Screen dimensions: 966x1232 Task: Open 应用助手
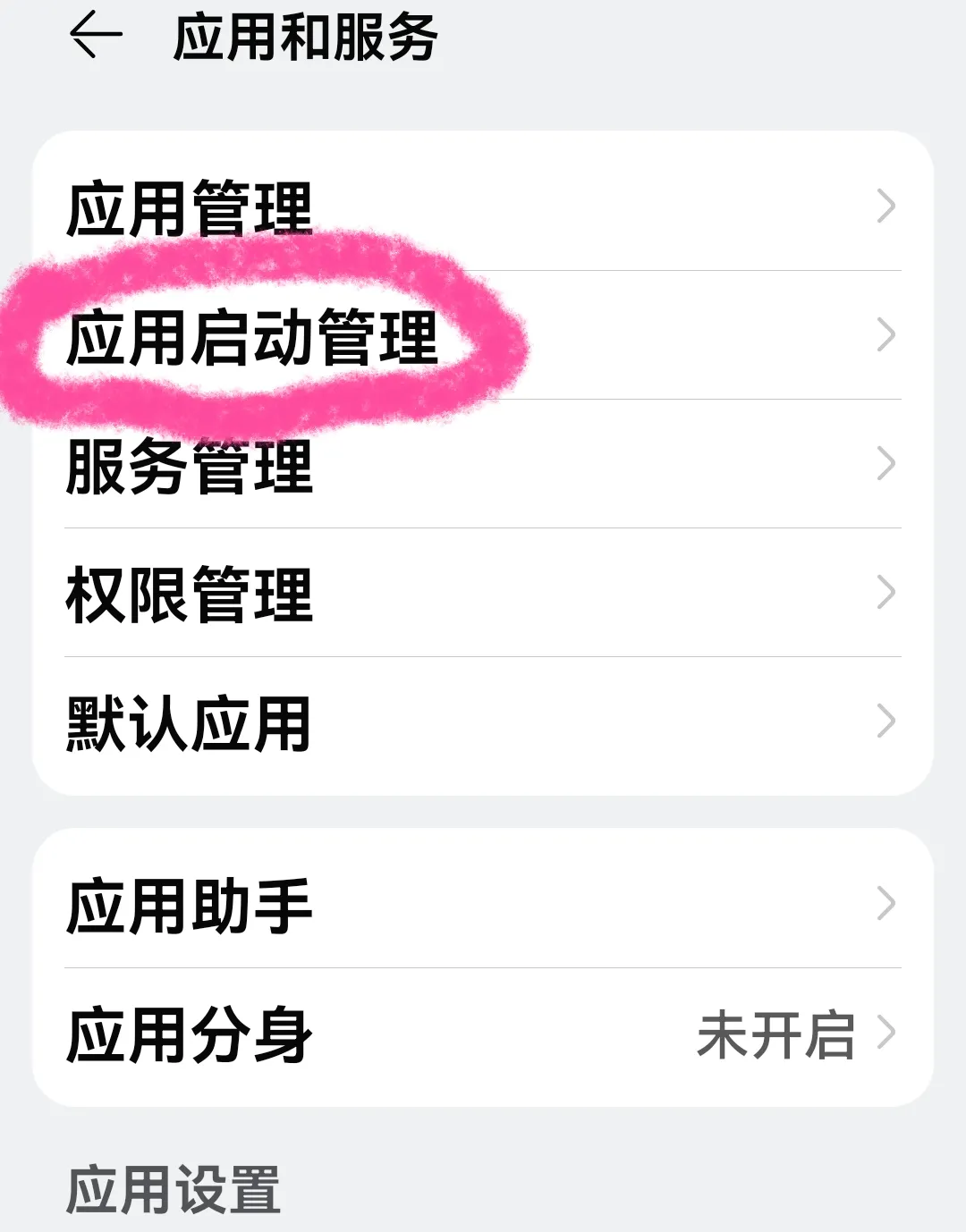[483, 905]
